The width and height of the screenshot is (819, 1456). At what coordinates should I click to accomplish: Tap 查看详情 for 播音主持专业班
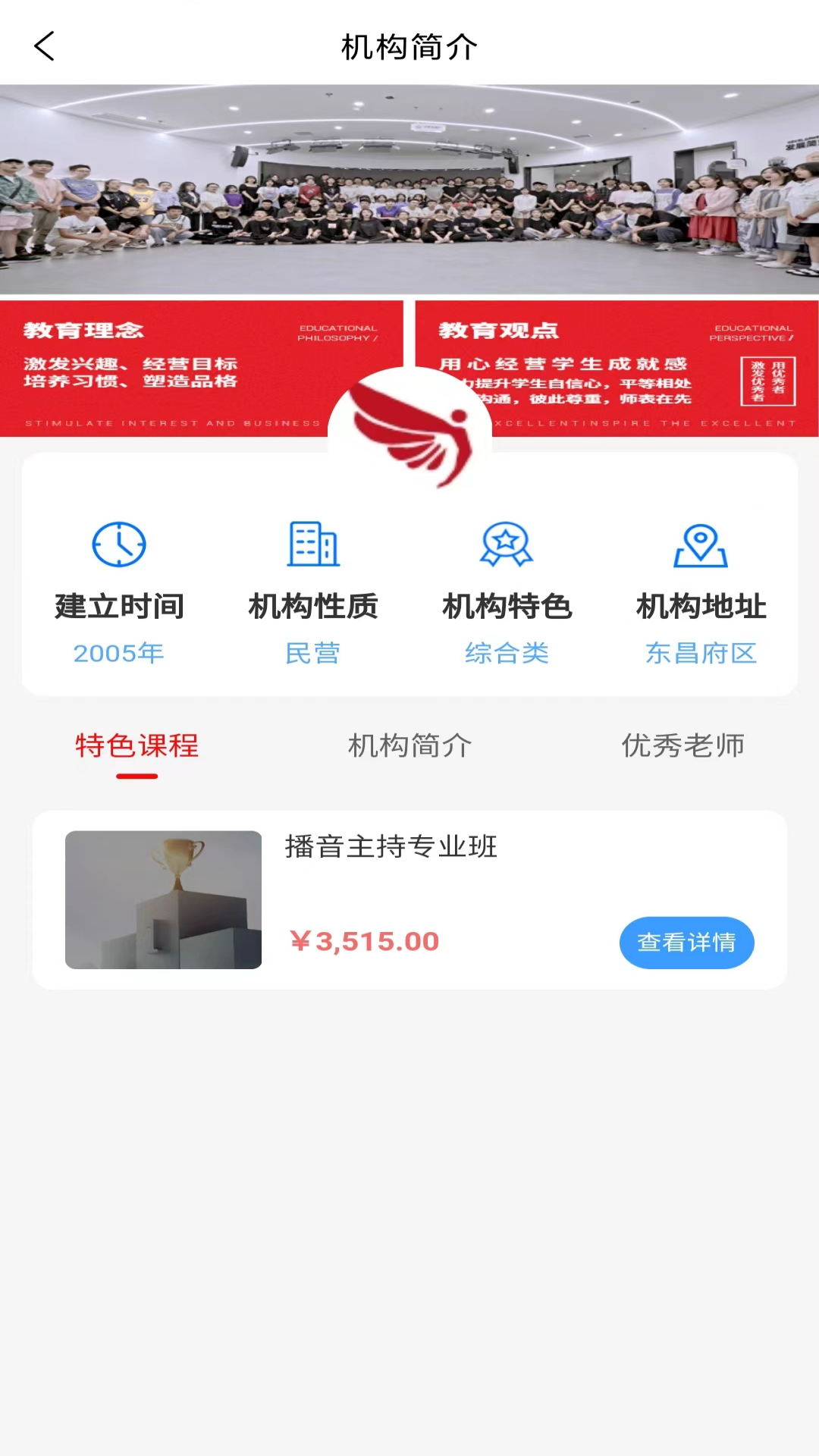coord(686,943)
